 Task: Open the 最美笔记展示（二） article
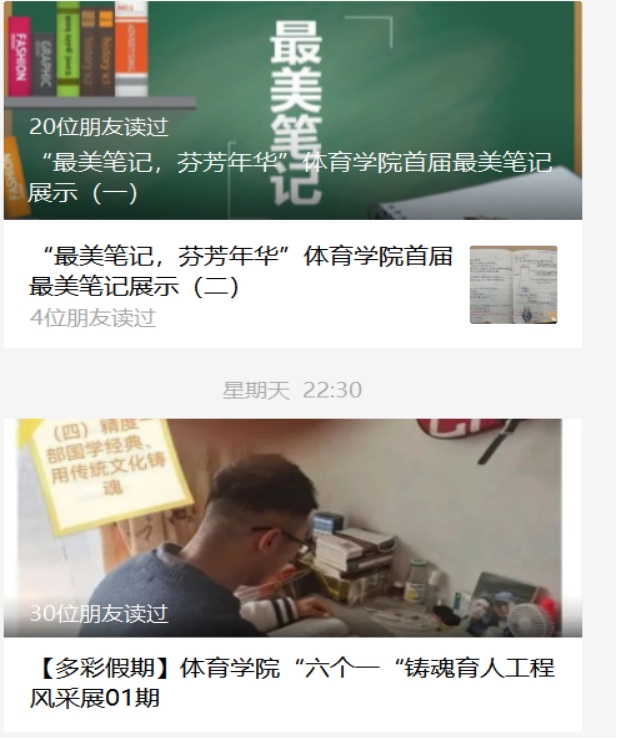[241, 272]
